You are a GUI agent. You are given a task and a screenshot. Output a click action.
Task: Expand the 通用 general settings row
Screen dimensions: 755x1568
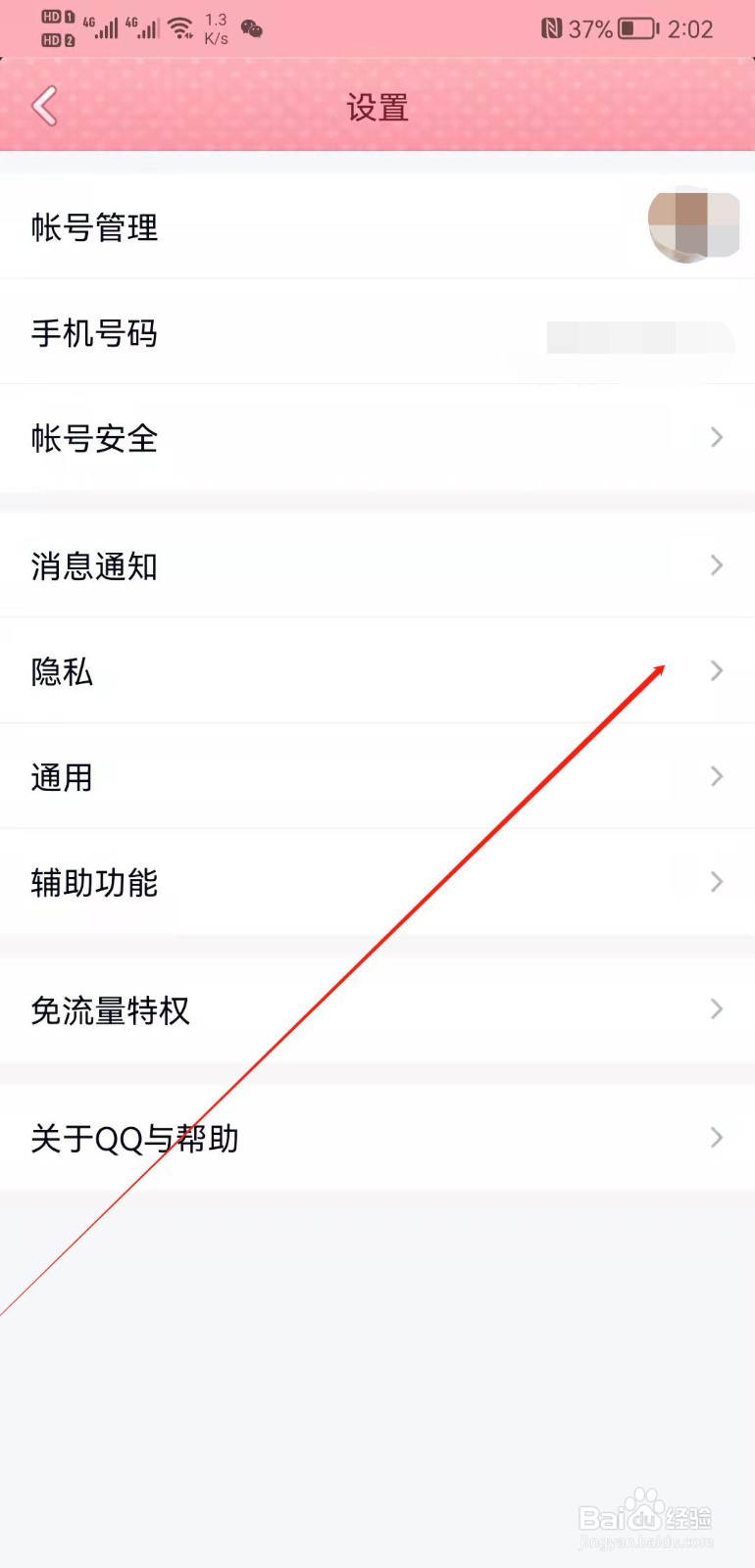377,777
